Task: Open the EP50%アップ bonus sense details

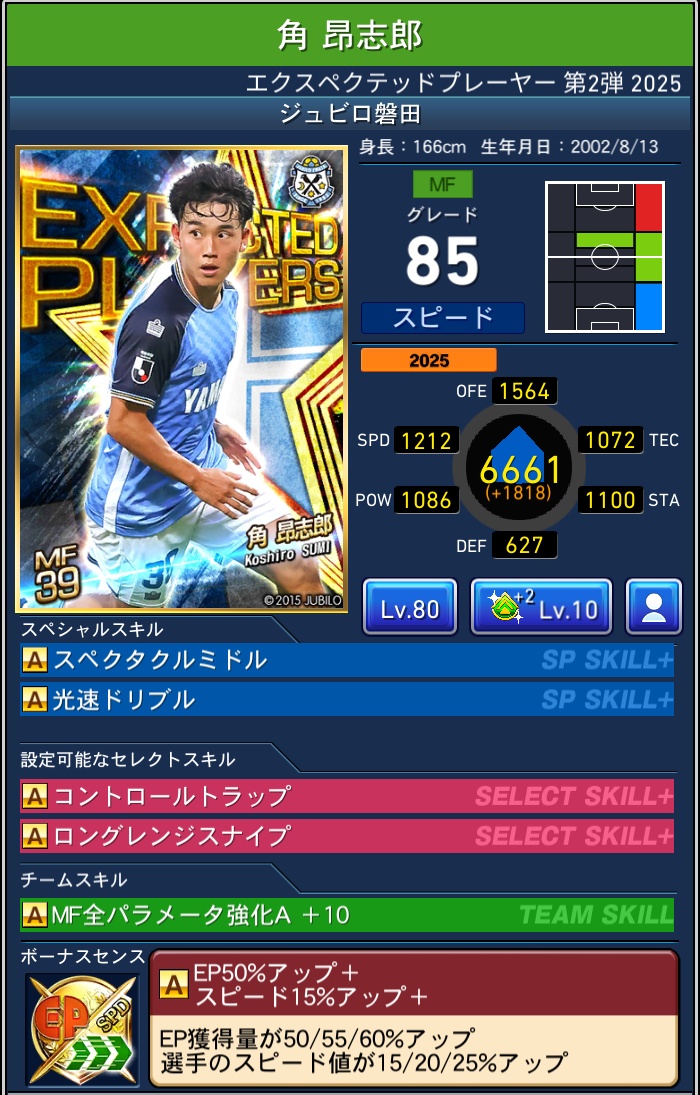Action: [x=413, y=1015]
